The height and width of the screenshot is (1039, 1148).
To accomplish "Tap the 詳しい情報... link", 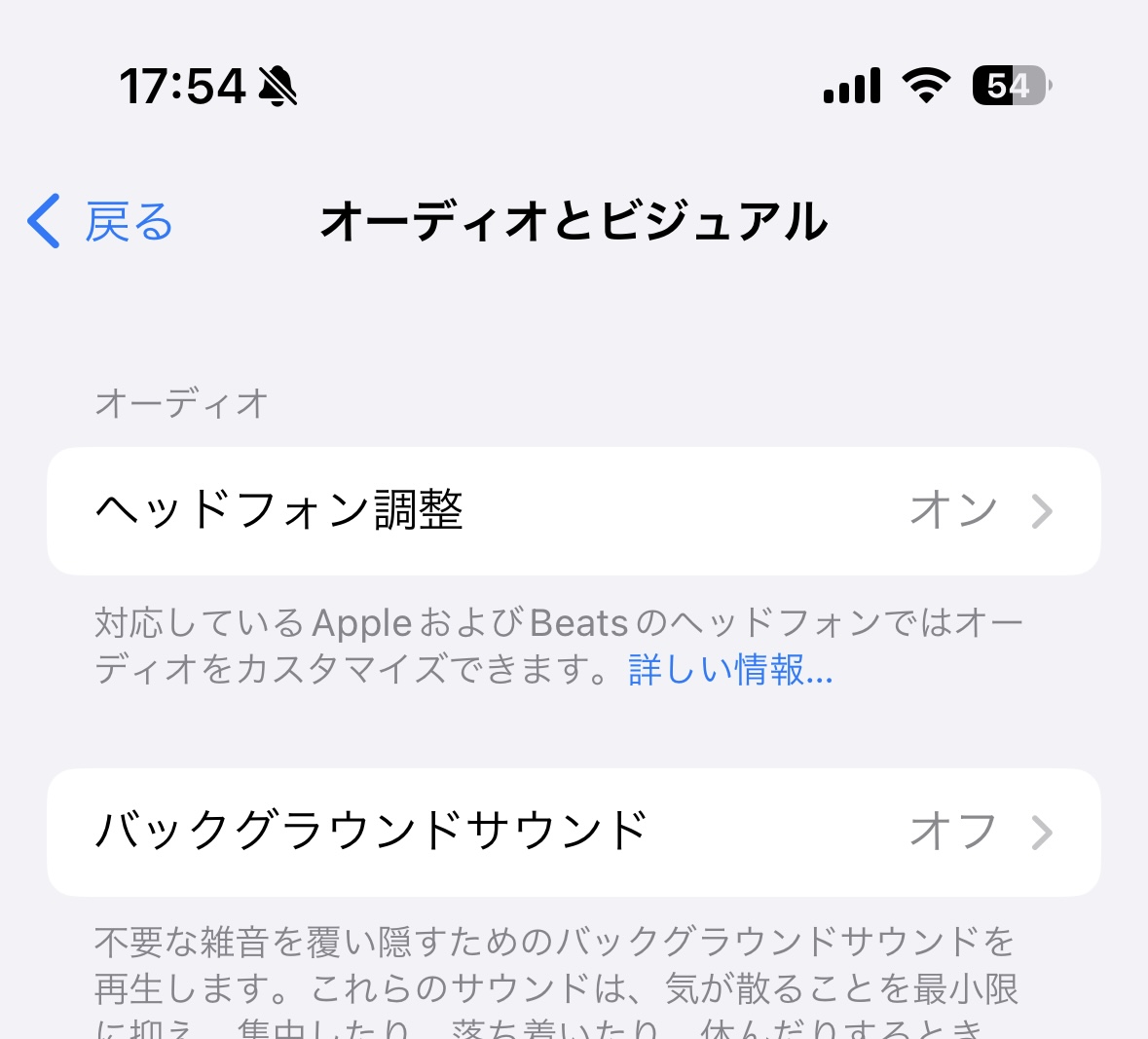I will pos(730,670).
